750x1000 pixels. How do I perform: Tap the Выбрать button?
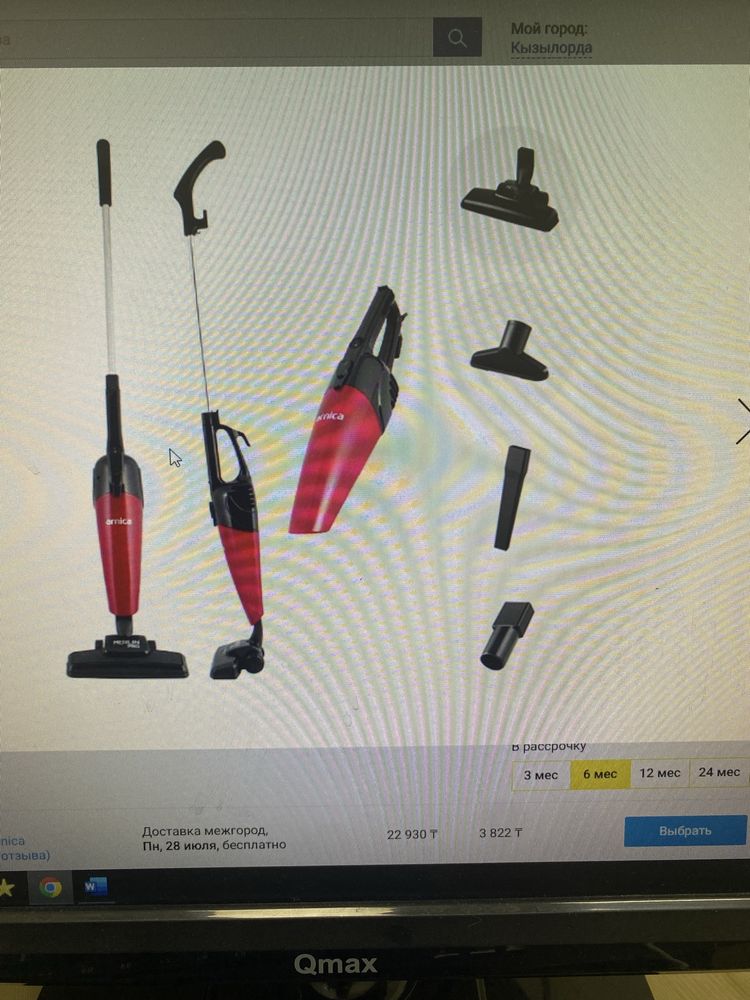(685, 831)
